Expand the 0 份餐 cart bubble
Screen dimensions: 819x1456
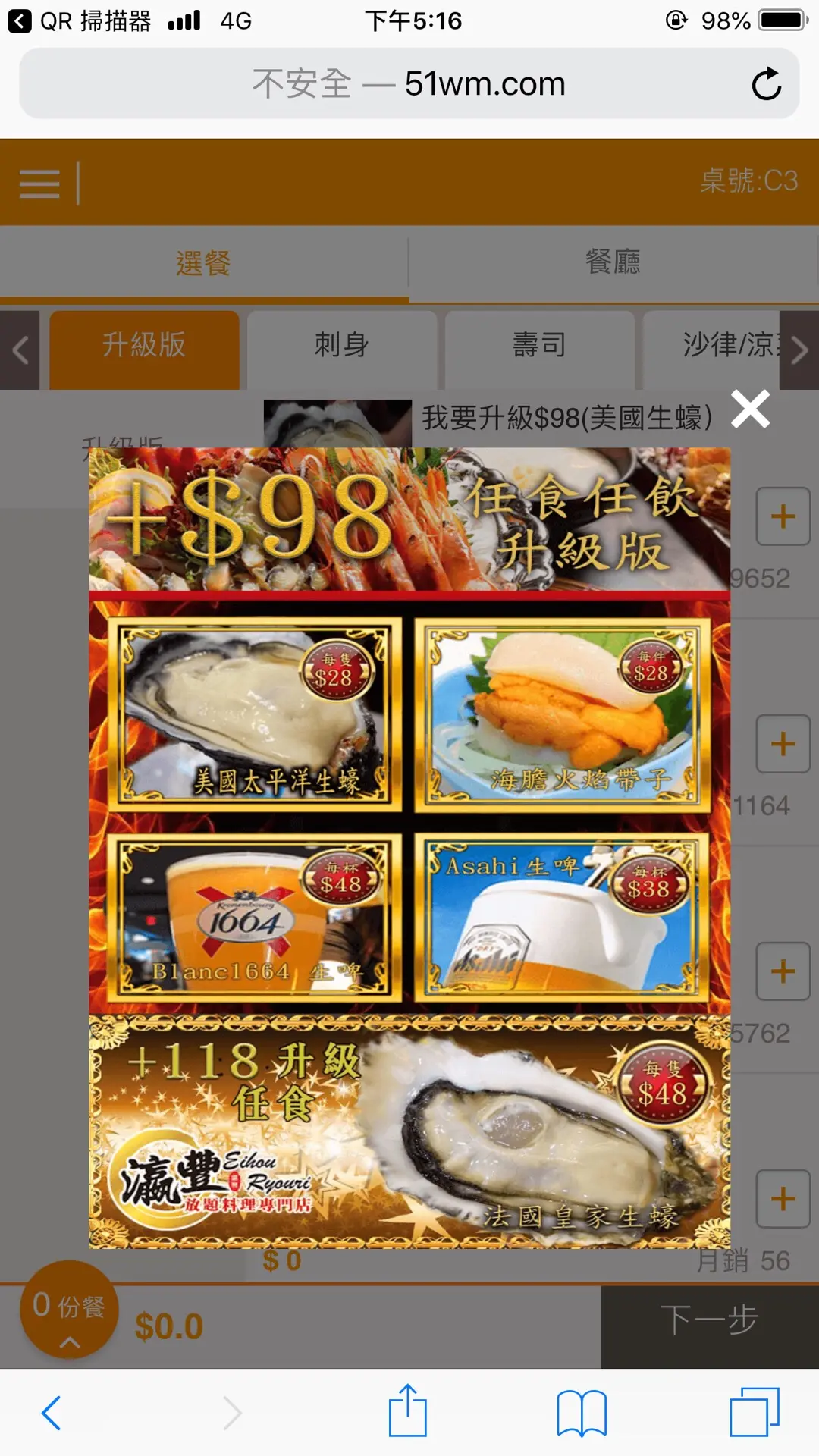pos(69,1310)
